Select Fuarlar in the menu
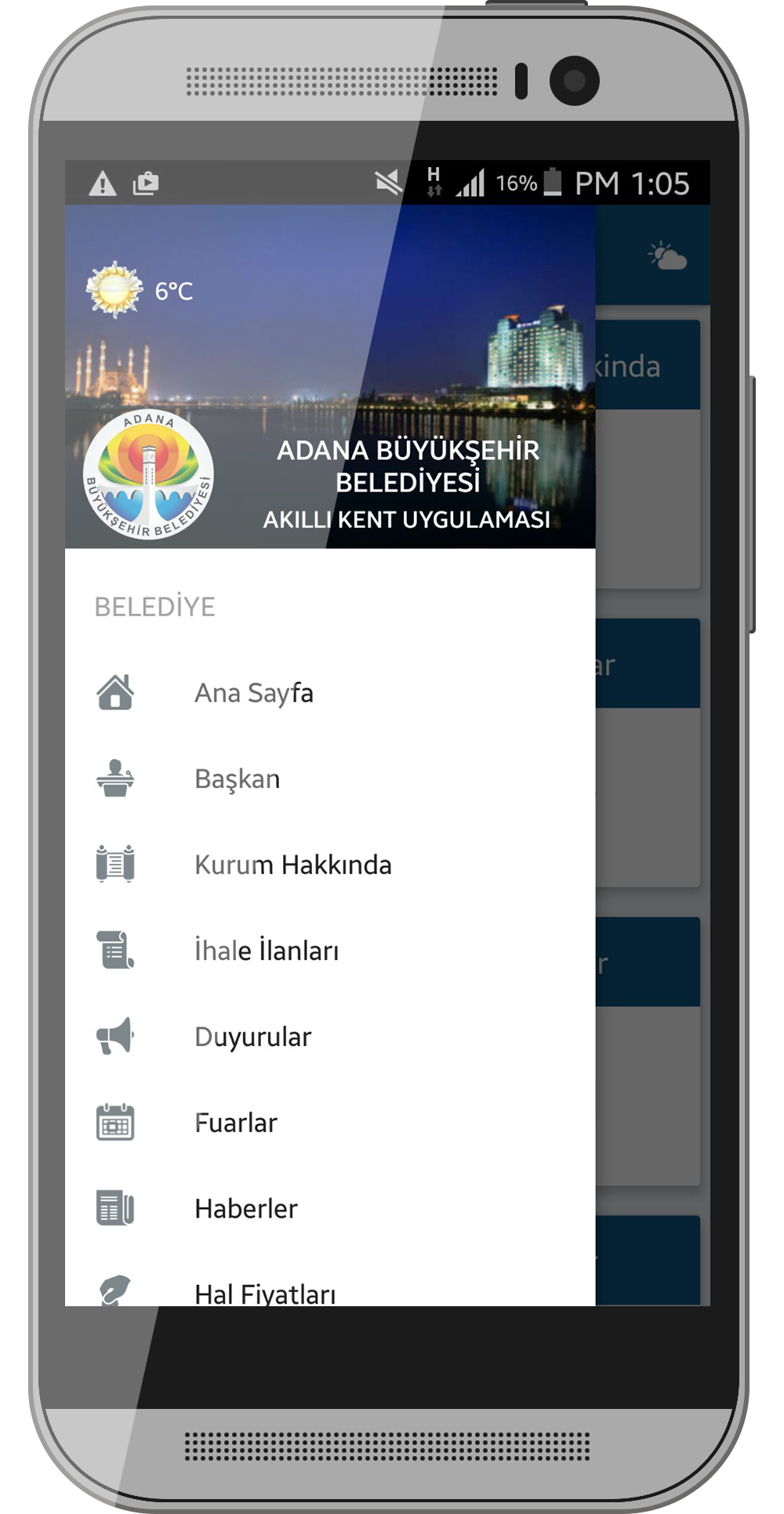 coord(330,1123)
